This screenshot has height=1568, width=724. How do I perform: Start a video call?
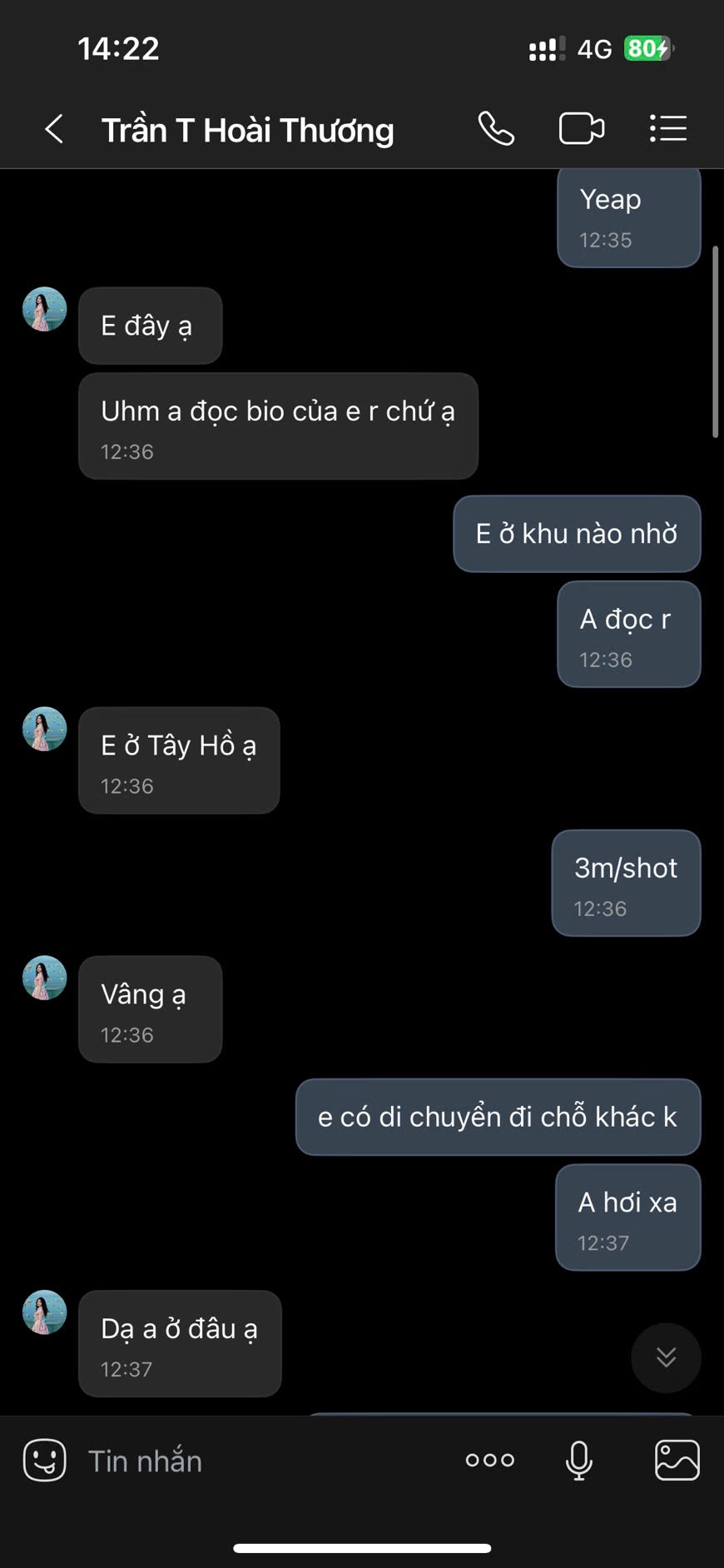tap(581, 129)
